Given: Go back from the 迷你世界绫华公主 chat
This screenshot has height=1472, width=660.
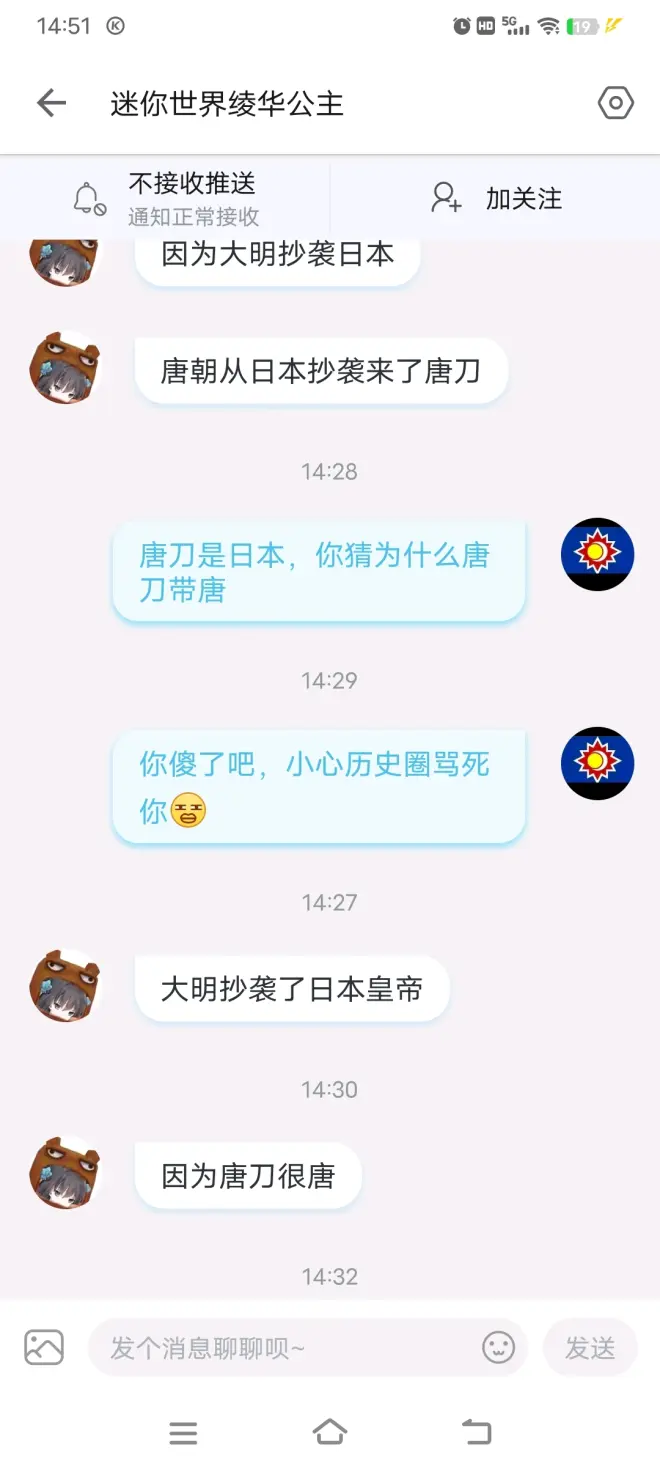Looking at the screenshot, I should tap(51, 103).
